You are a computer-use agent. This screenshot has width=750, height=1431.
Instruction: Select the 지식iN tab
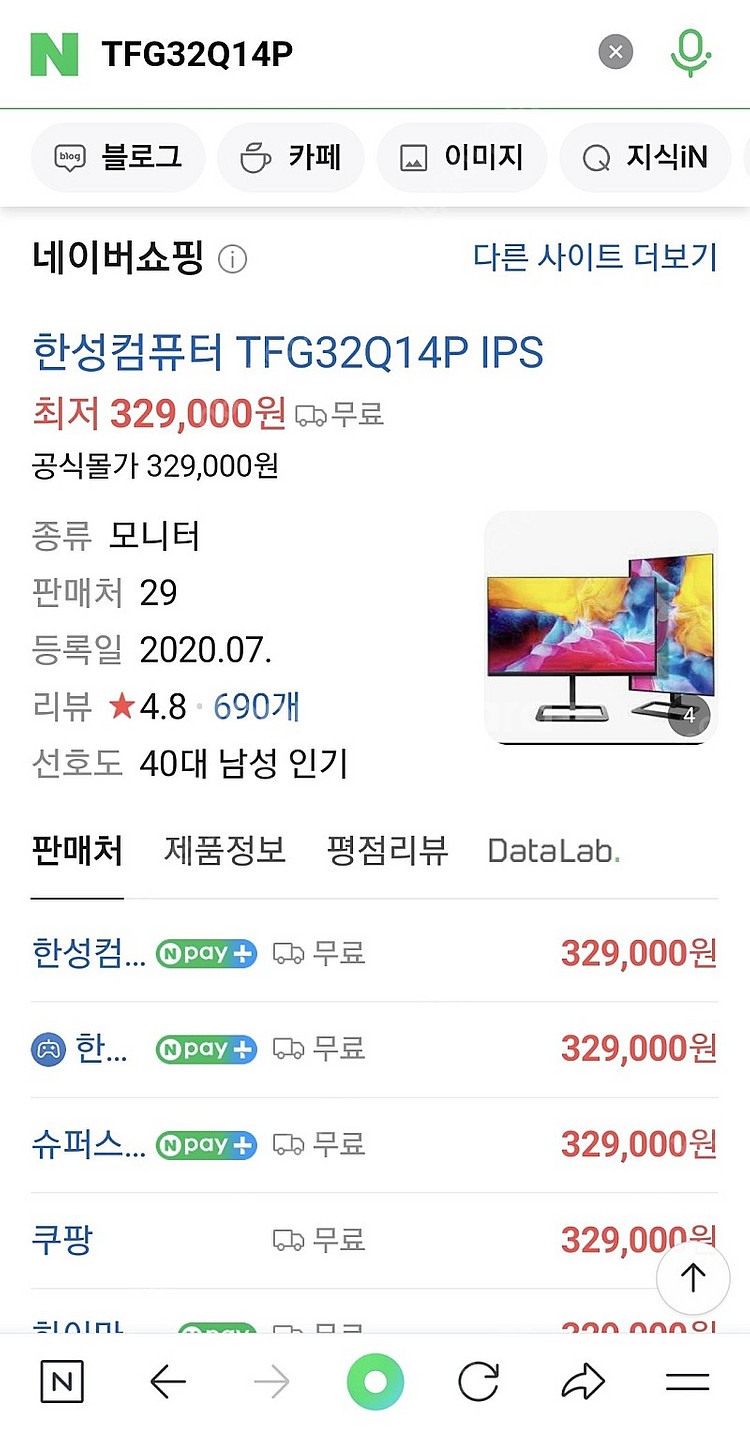click(646, 157)
